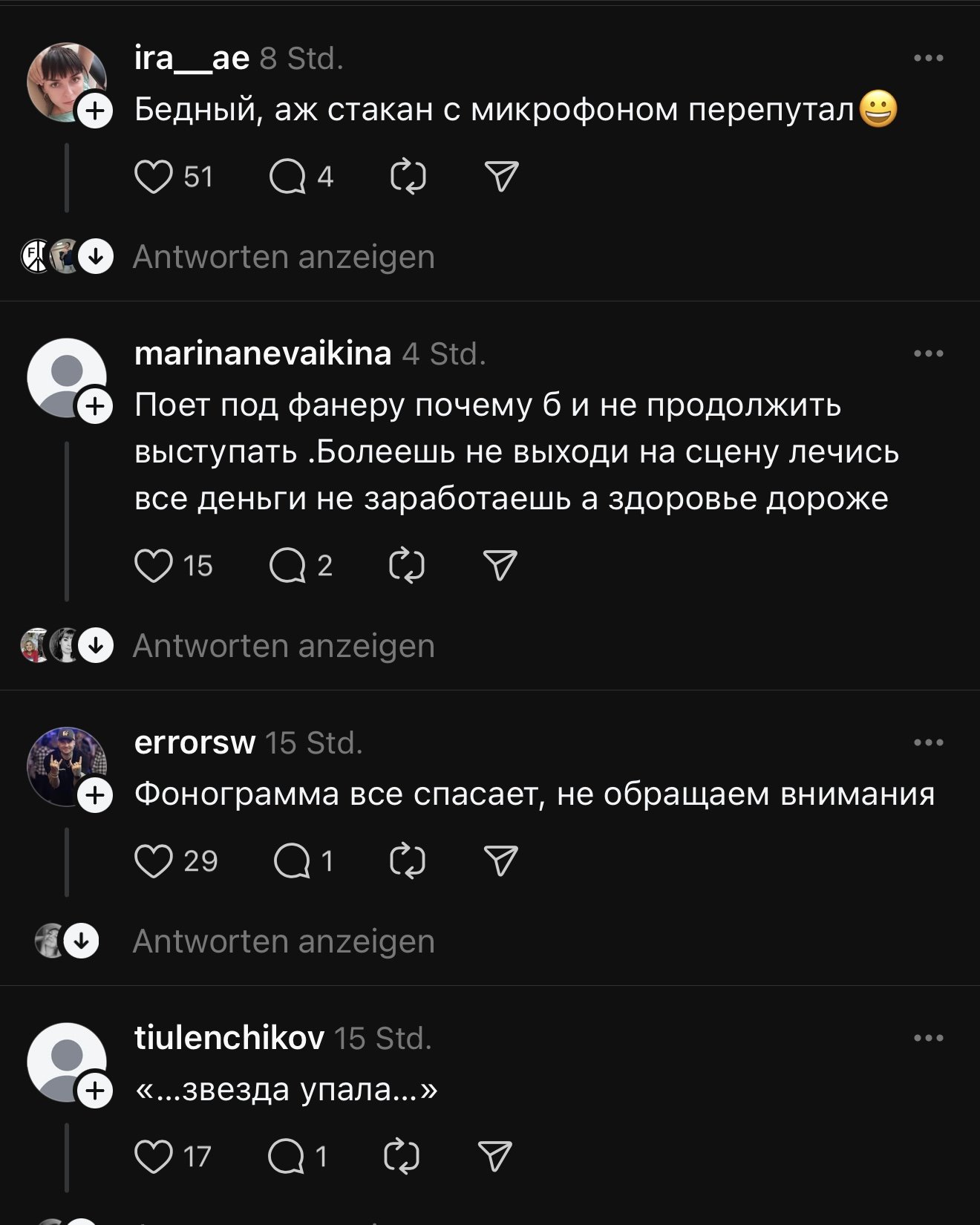
Task: Open overflow menu on errorsw's comment
Action: tap(928, 742)
